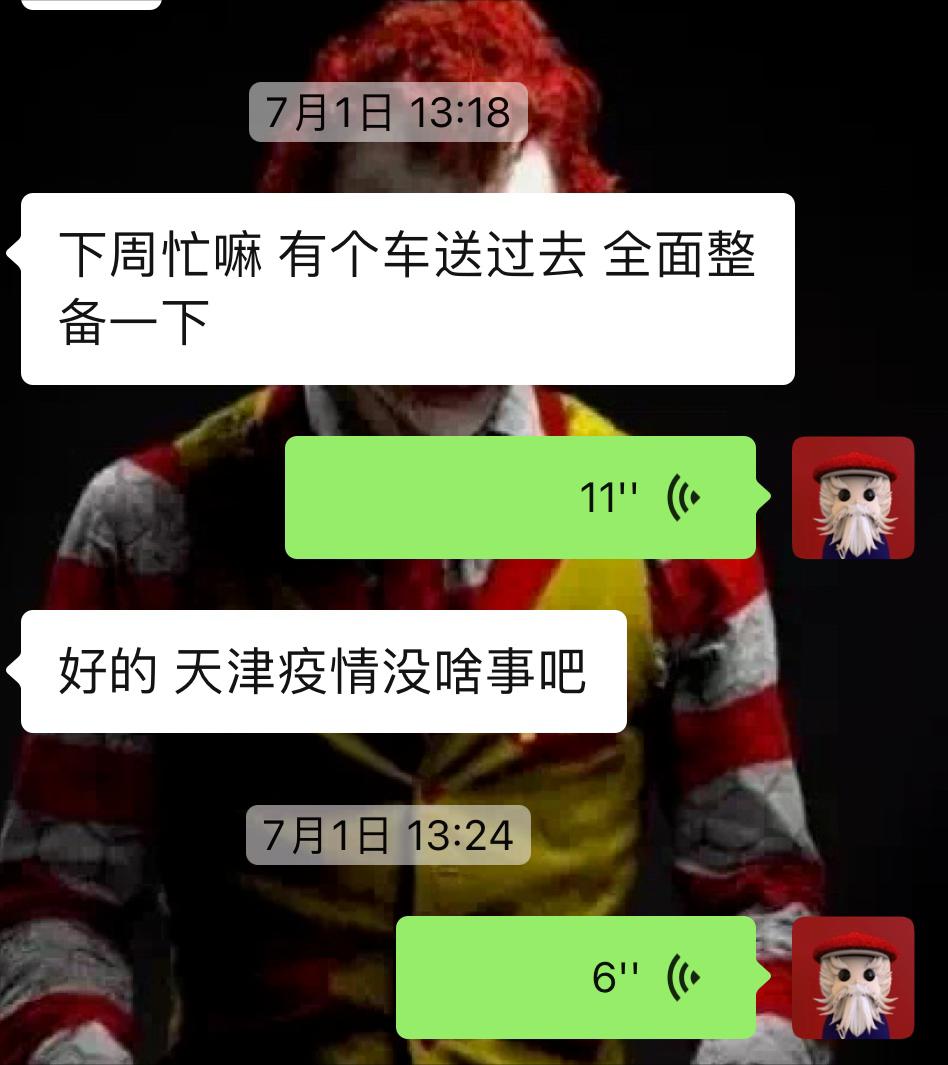
Task: Open the sender's red-hat avatar next to 11'' message
Action: pyautogui.click(x=853, y=497)
